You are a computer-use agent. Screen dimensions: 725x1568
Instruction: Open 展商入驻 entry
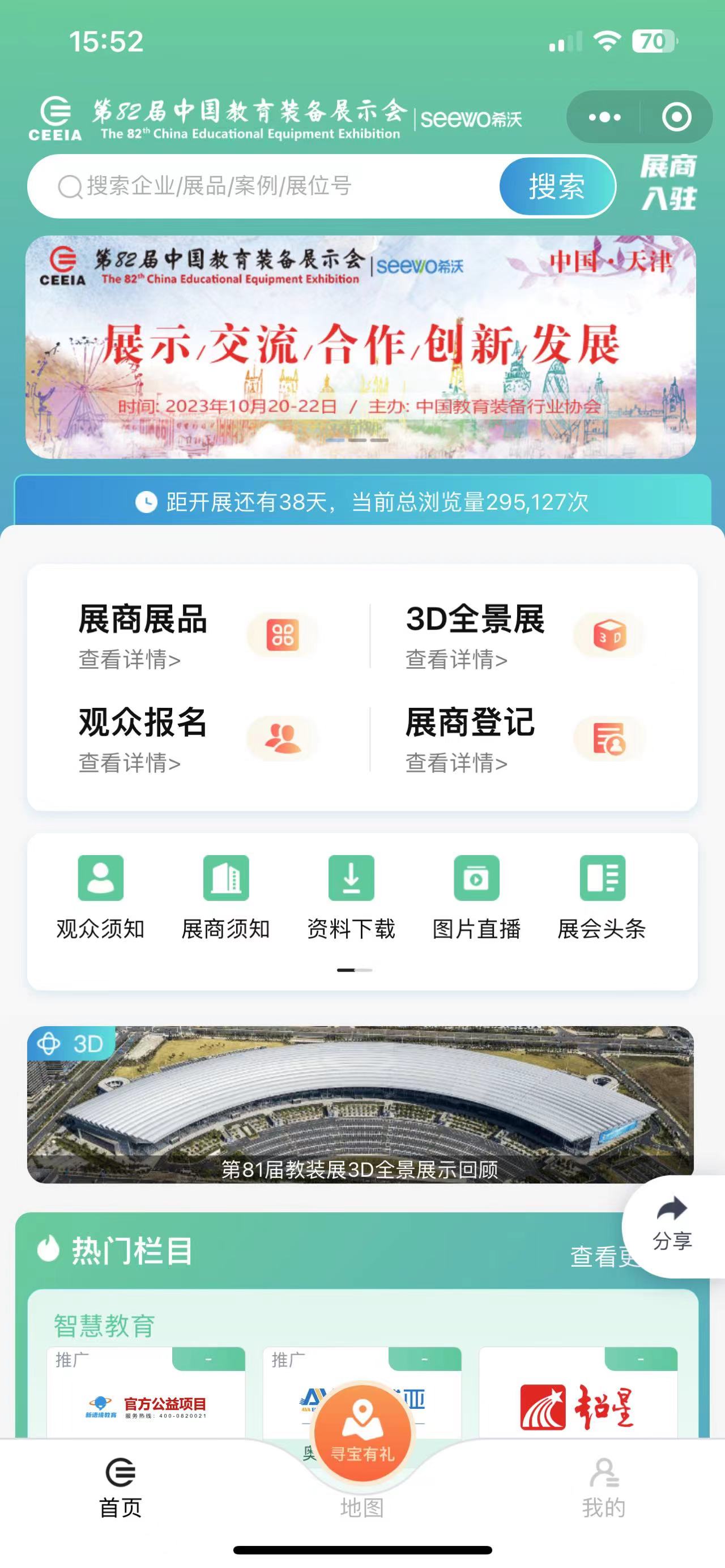coord(668,182)
